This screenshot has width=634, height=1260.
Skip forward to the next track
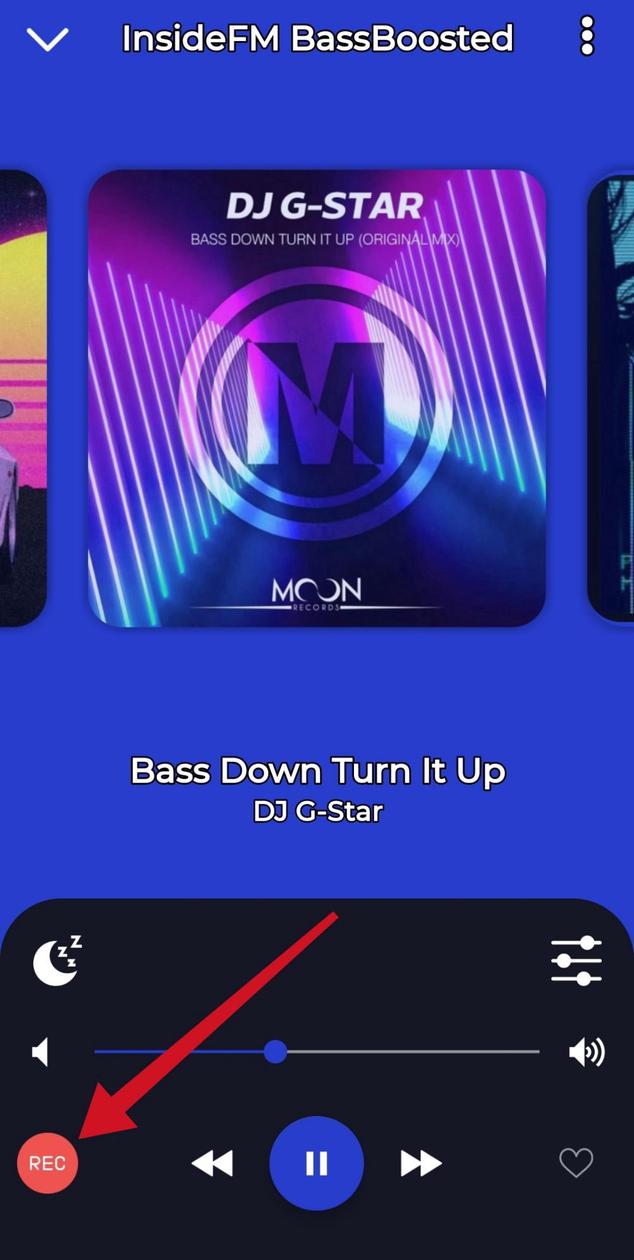(421, 1163)
